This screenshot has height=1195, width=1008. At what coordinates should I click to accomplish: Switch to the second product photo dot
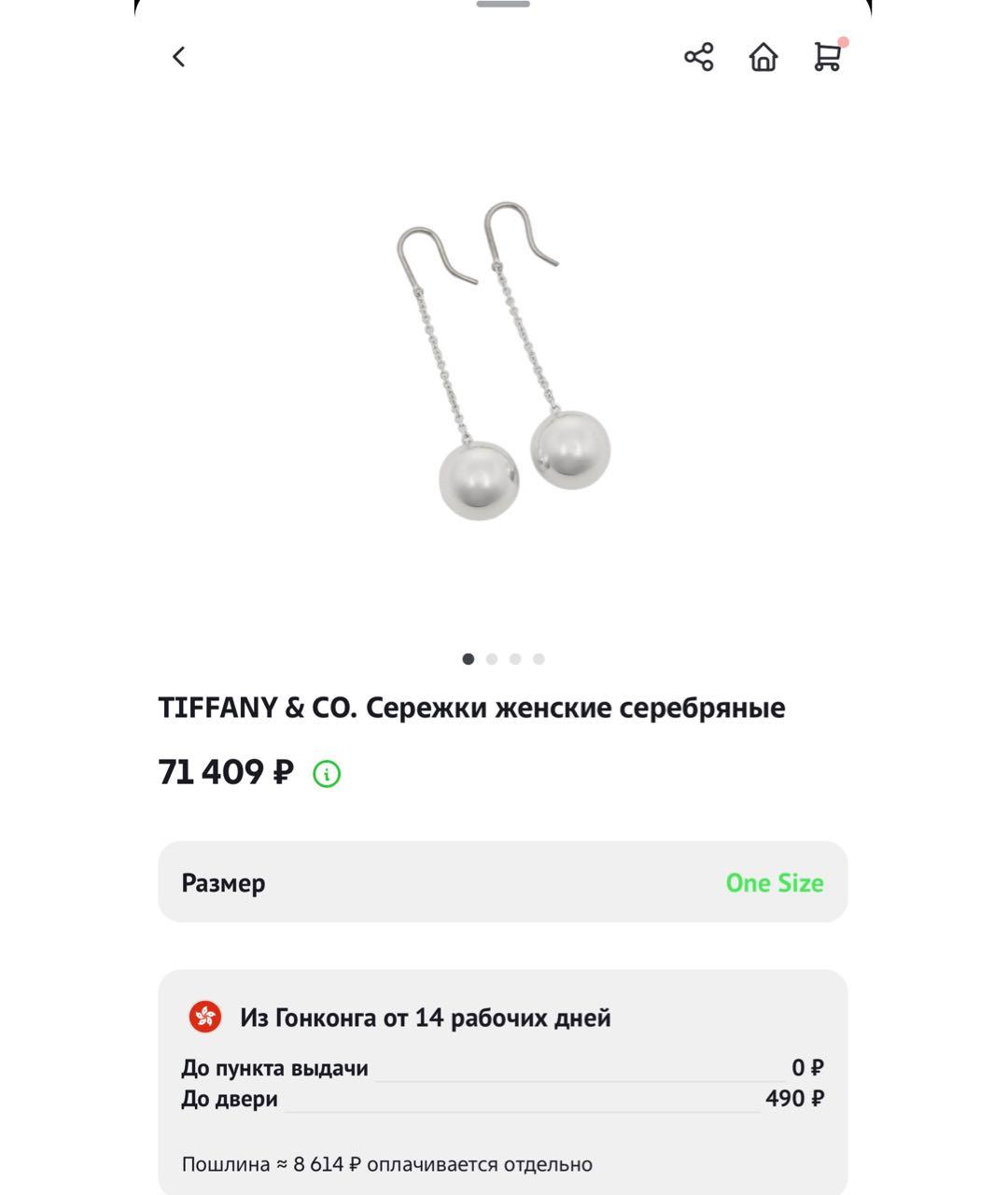click(492, 658)
